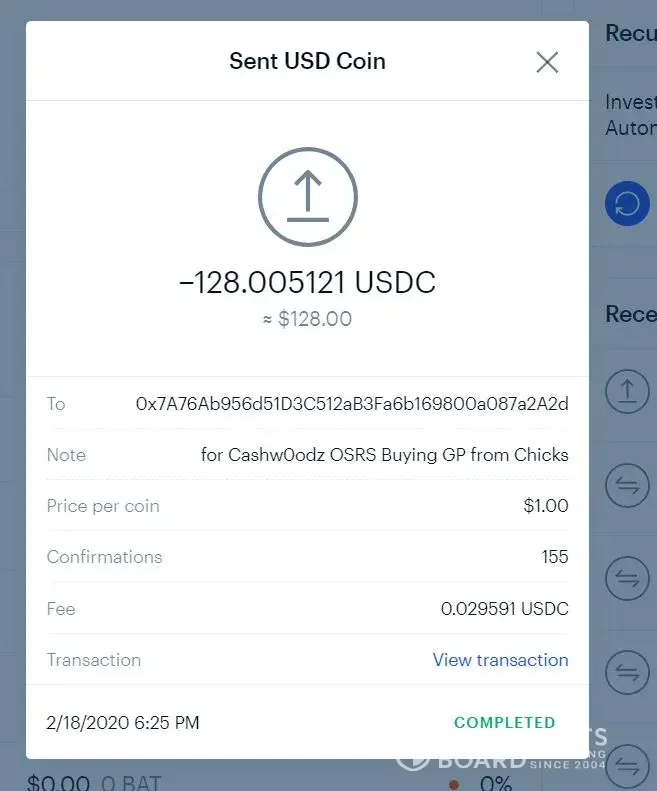Viewport: 657px width, 791px height.
Task: Open the View transaction link
Action: pos(500,660)
